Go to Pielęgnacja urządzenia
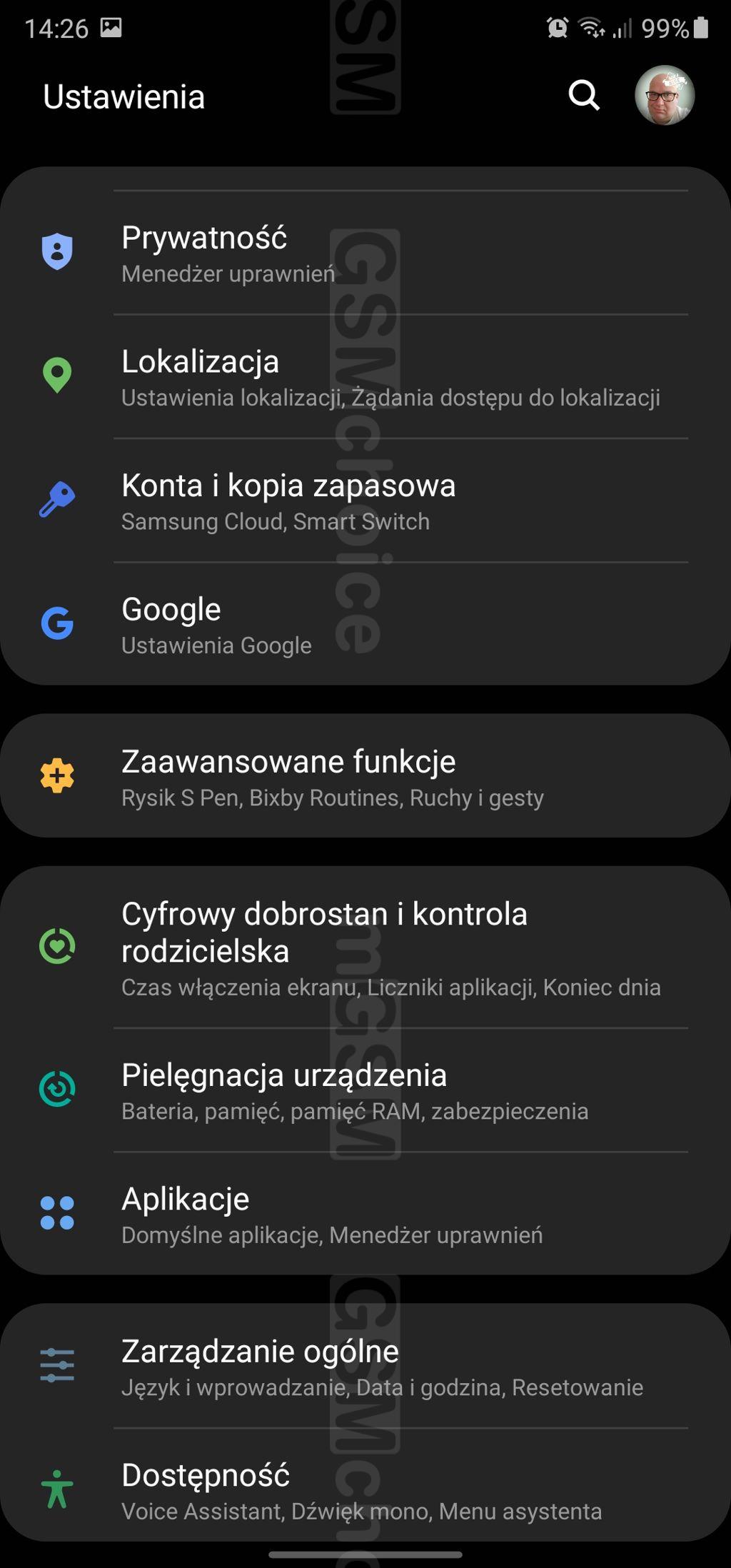731x1568 pixels. point(364,1090)
